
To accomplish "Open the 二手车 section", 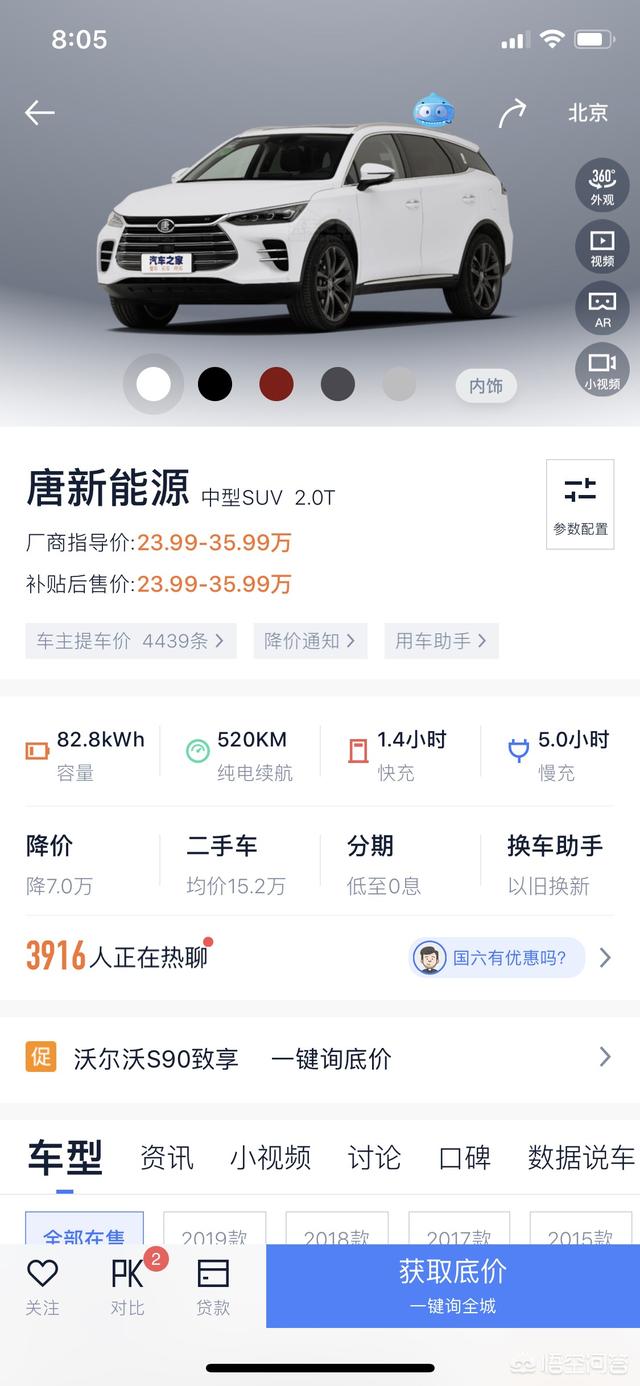I will 236,864.
